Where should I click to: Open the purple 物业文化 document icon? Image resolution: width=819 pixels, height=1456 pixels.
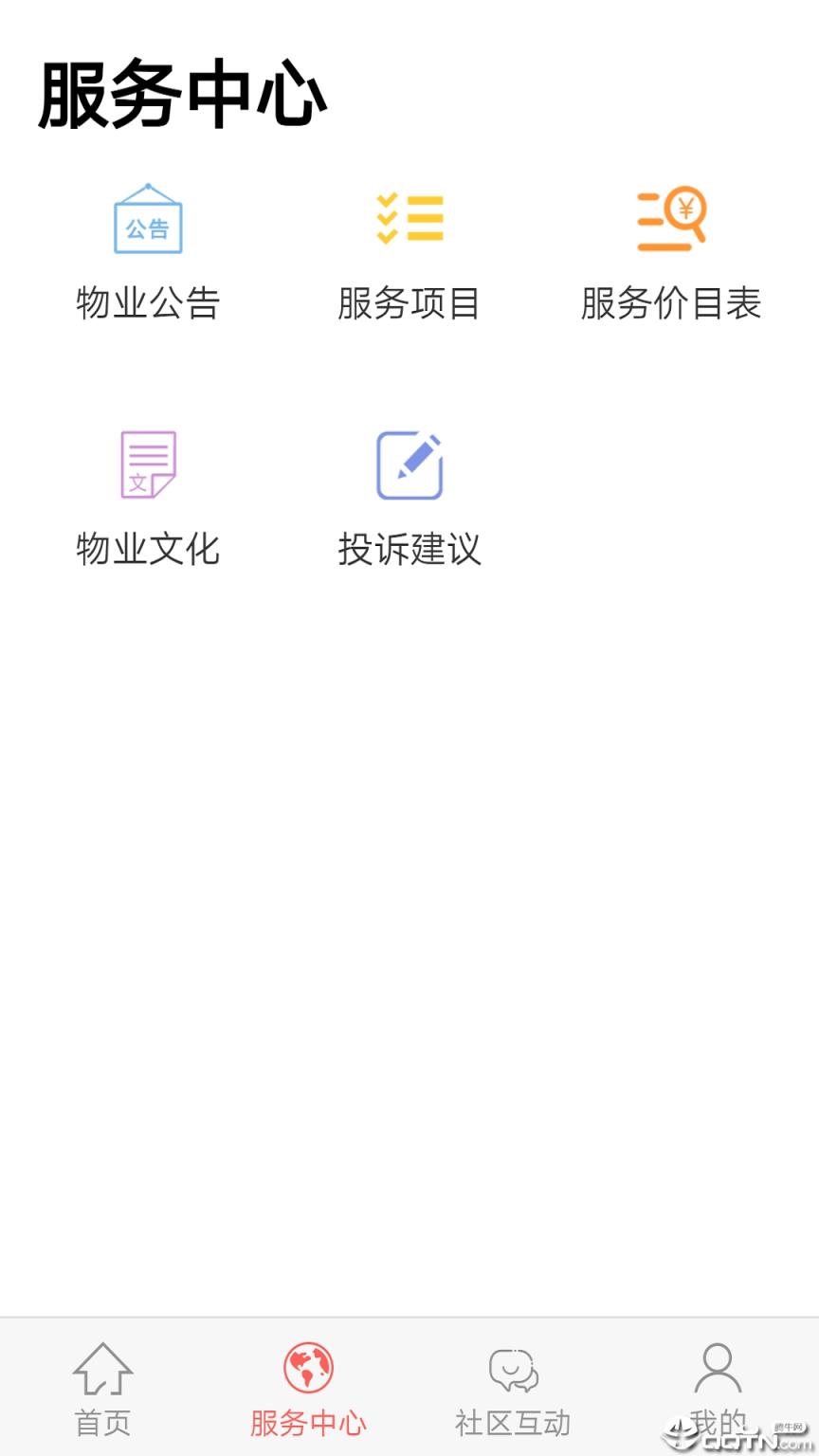147,465
